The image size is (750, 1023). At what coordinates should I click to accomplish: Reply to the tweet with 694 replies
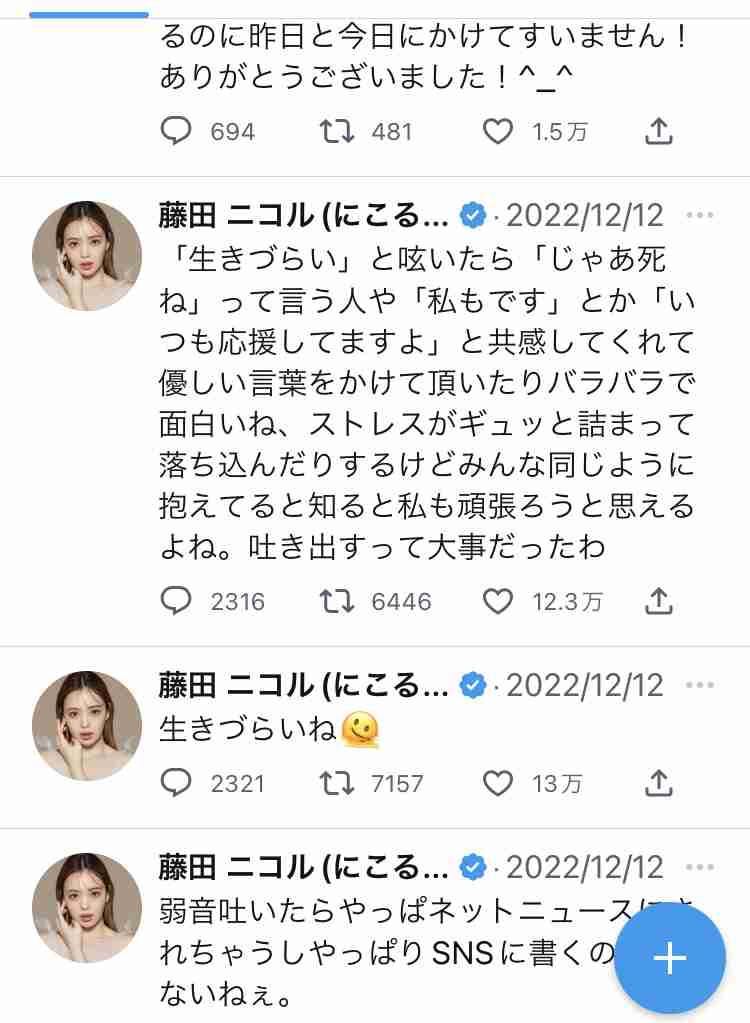176,131
